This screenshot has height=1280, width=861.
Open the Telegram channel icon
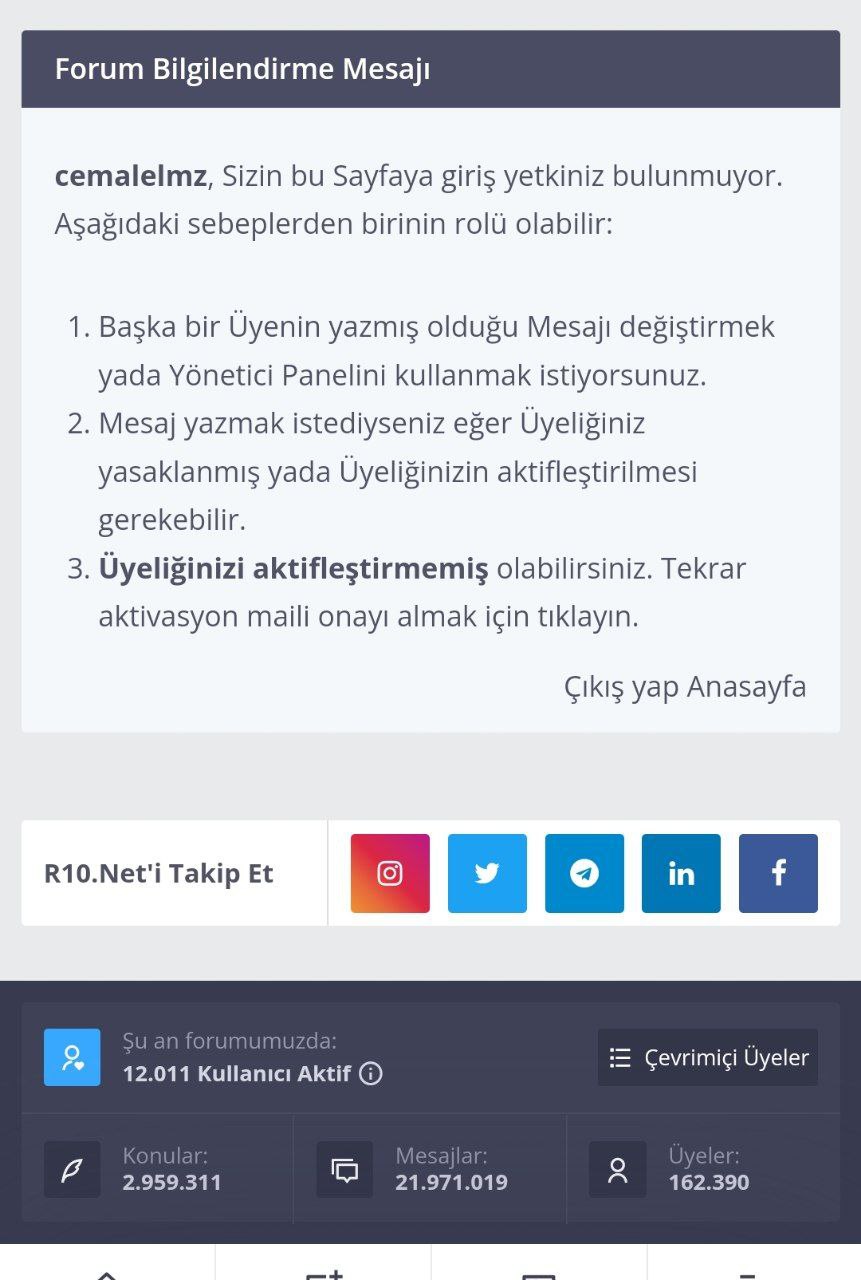[x=584, y=873]
